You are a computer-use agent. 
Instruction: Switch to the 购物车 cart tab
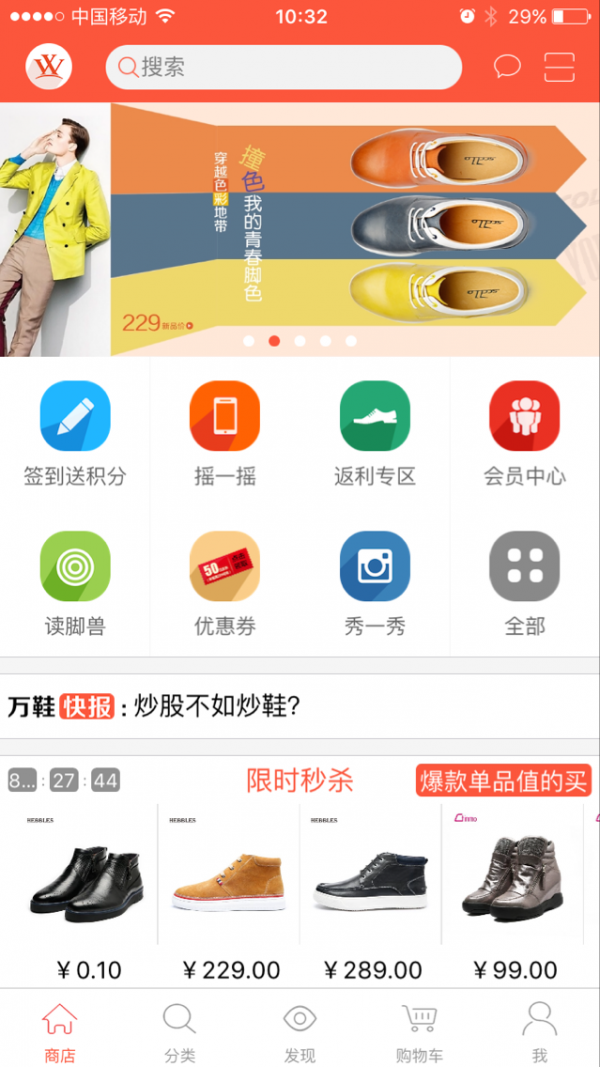420,1030
